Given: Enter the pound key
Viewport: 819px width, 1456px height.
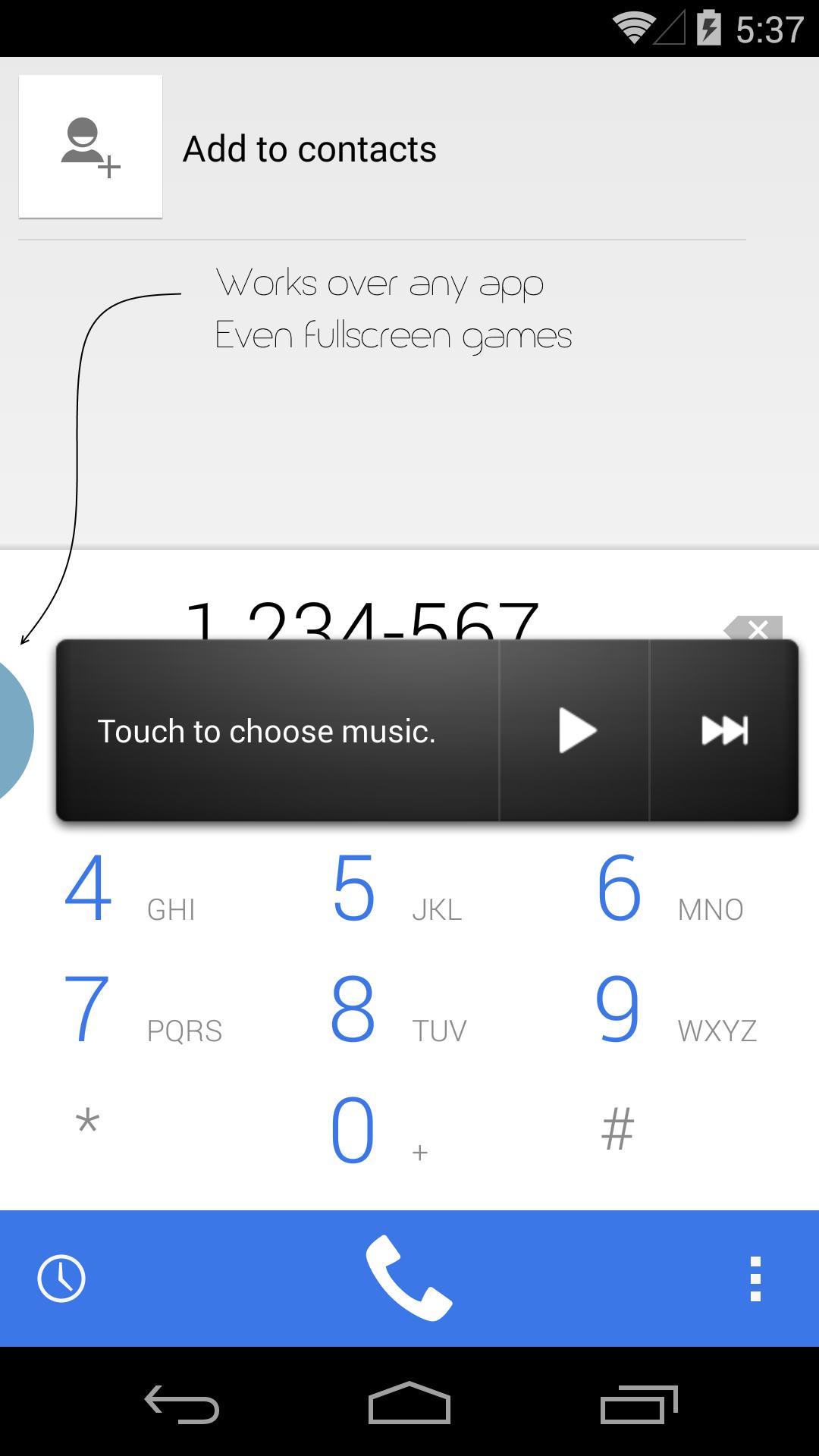Looking at the screenshot, I should point(617,1130).
